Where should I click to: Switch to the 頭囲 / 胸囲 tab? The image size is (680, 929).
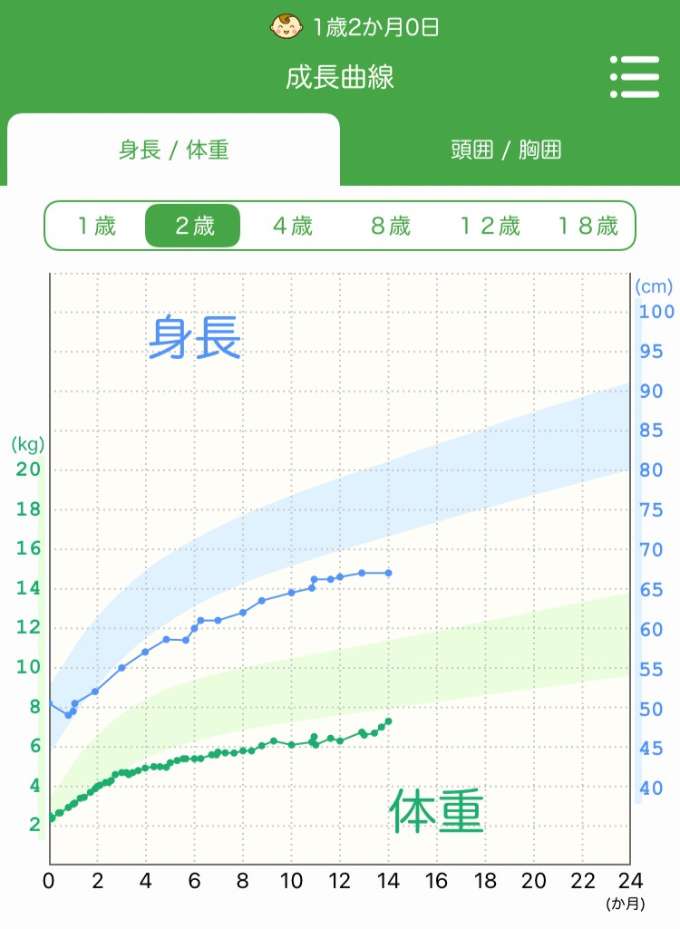[506, 151]
